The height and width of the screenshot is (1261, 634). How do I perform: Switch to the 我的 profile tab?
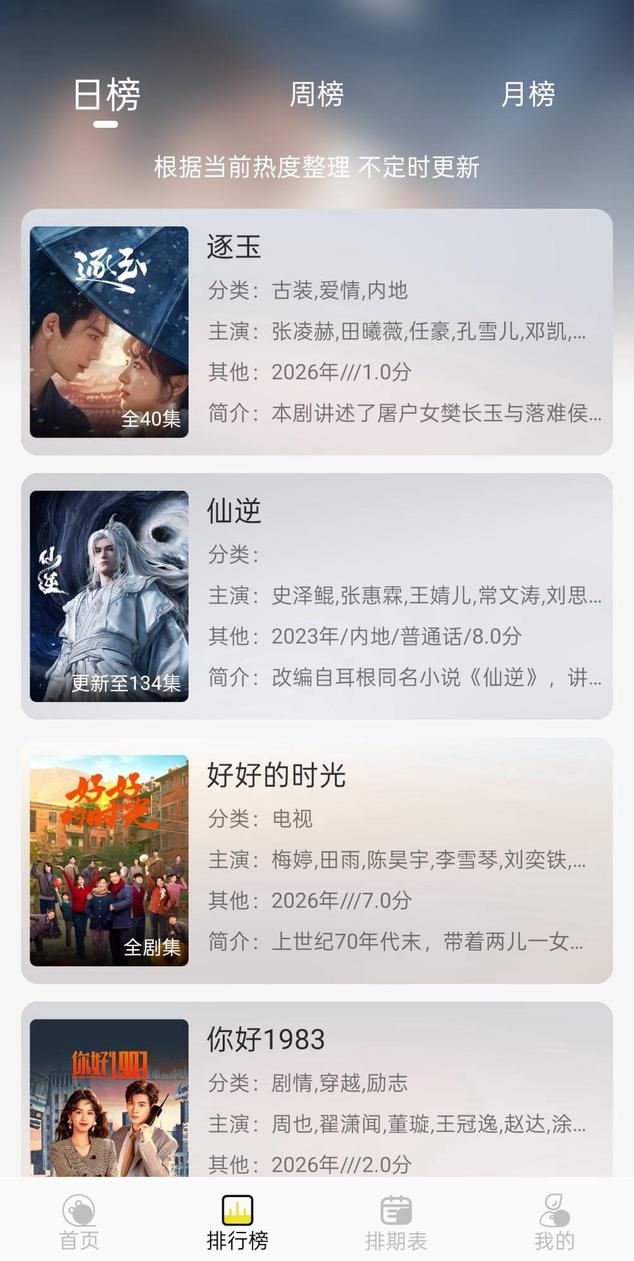click(554, 1222)
